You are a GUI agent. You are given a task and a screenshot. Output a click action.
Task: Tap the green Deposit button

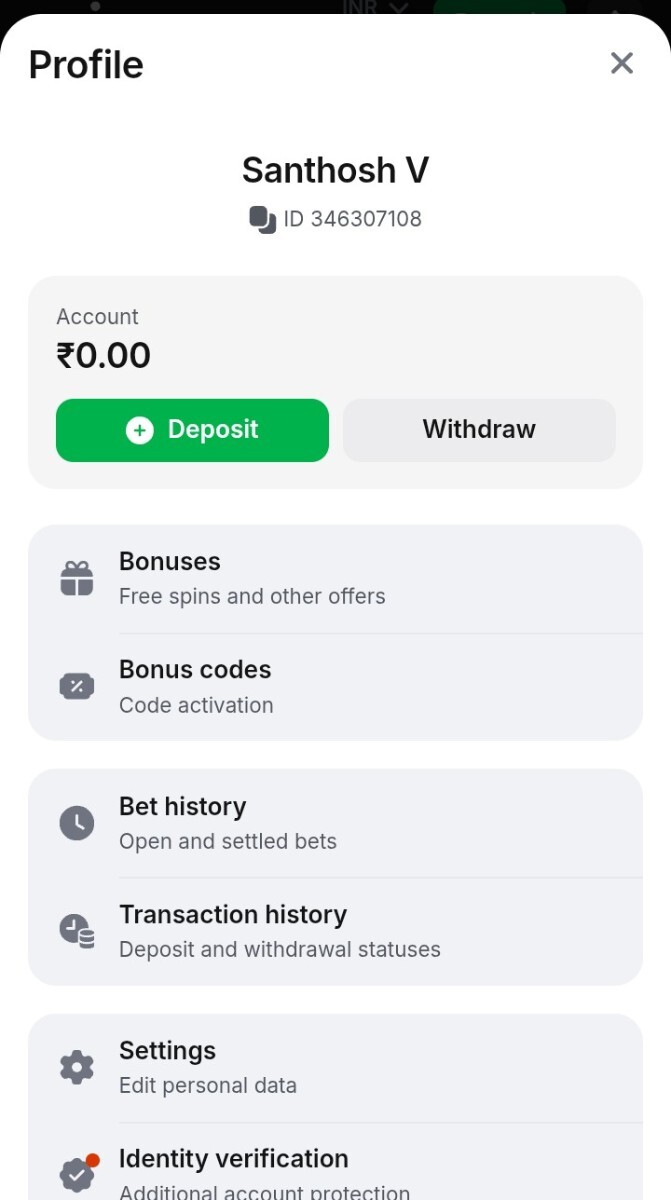[x=192, y=430]
